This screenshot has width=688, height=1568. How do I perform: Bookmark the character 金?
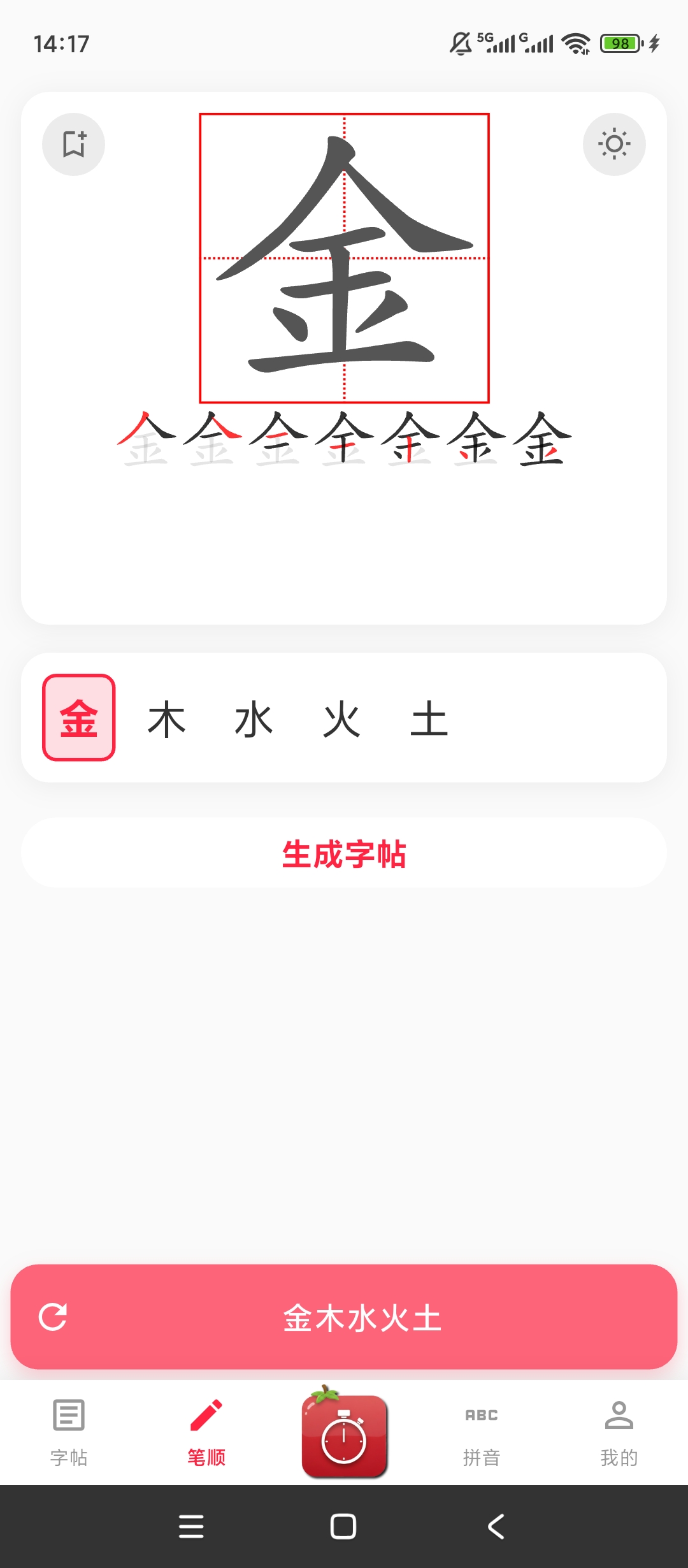(x=74, y=144)
